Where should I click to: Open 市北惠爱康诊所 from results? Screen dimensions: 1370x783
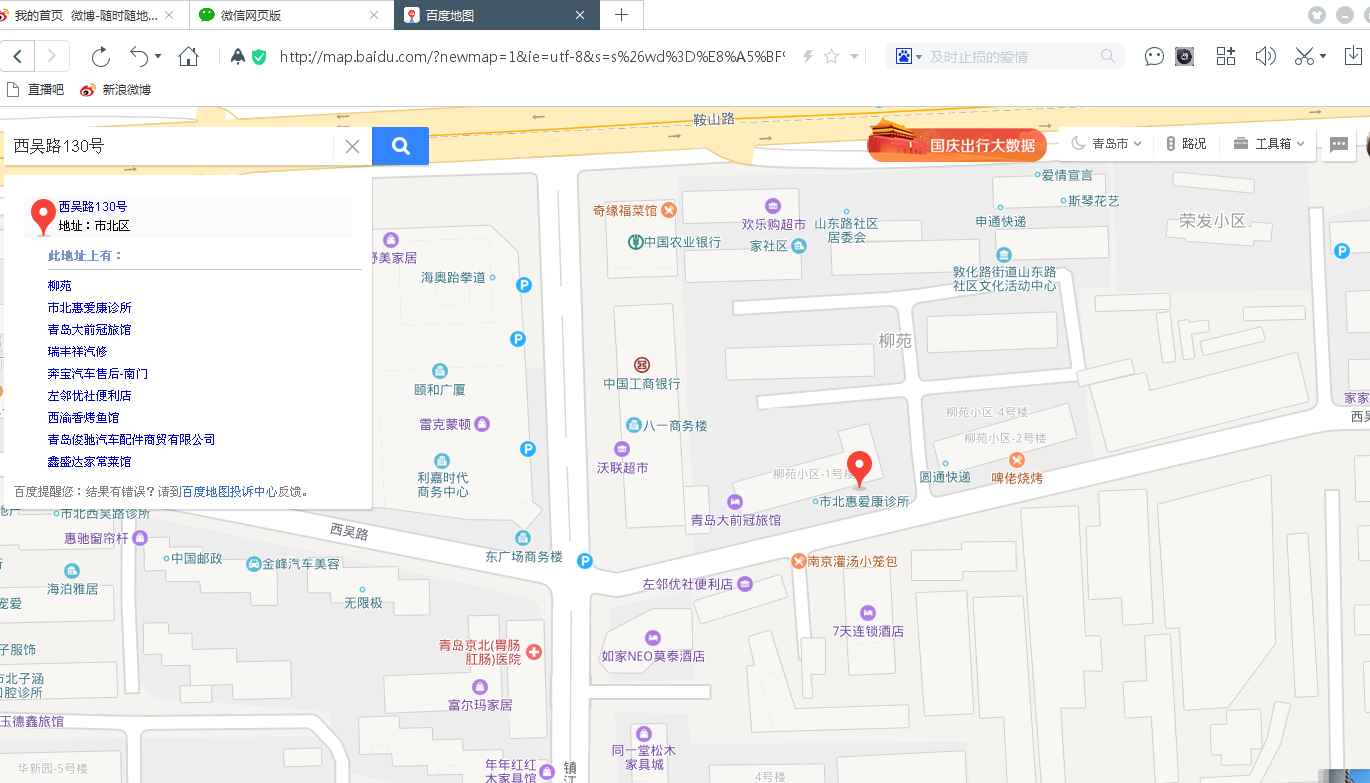[90, 308]
